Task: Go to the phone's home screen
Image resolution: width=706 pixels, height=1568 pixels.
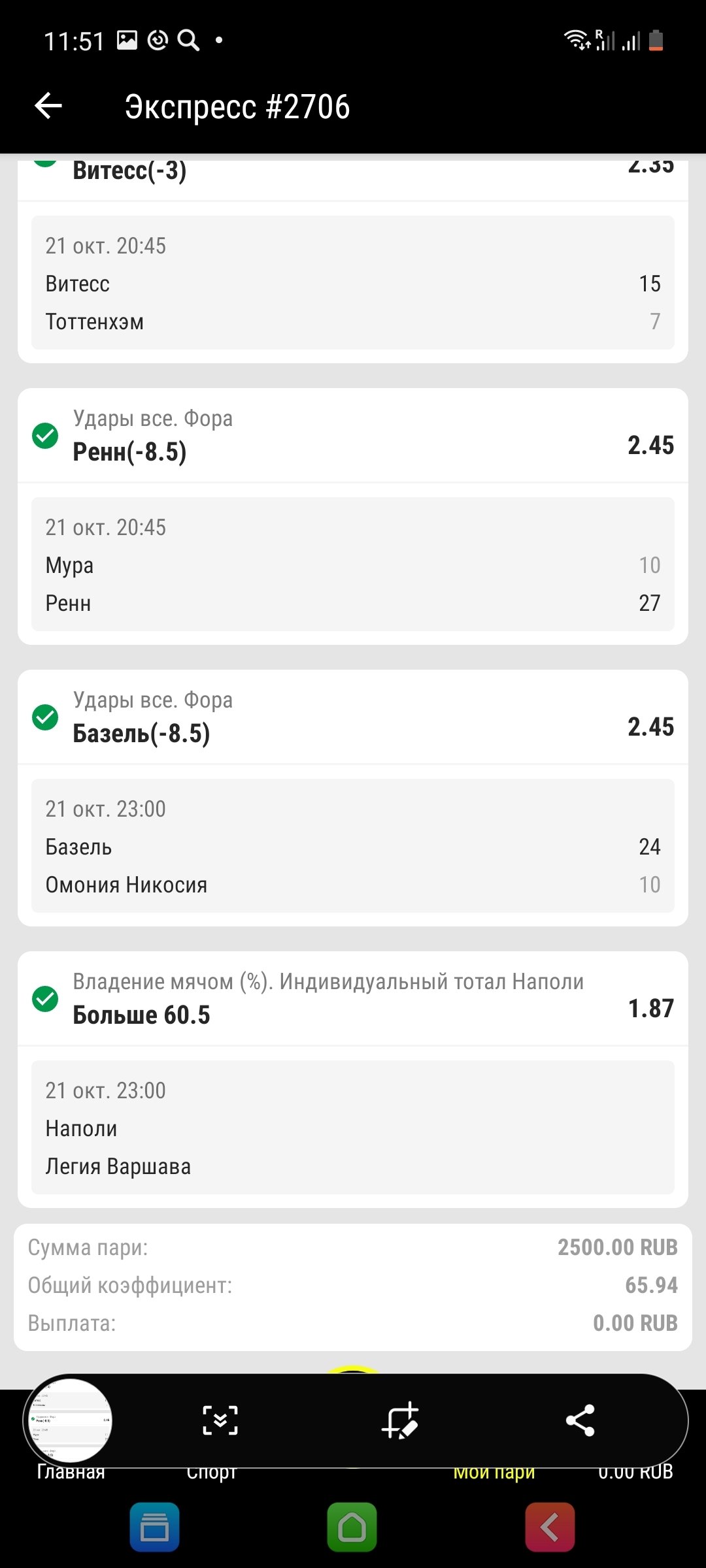Action: pyautogui.click(x=352, y=1527)
